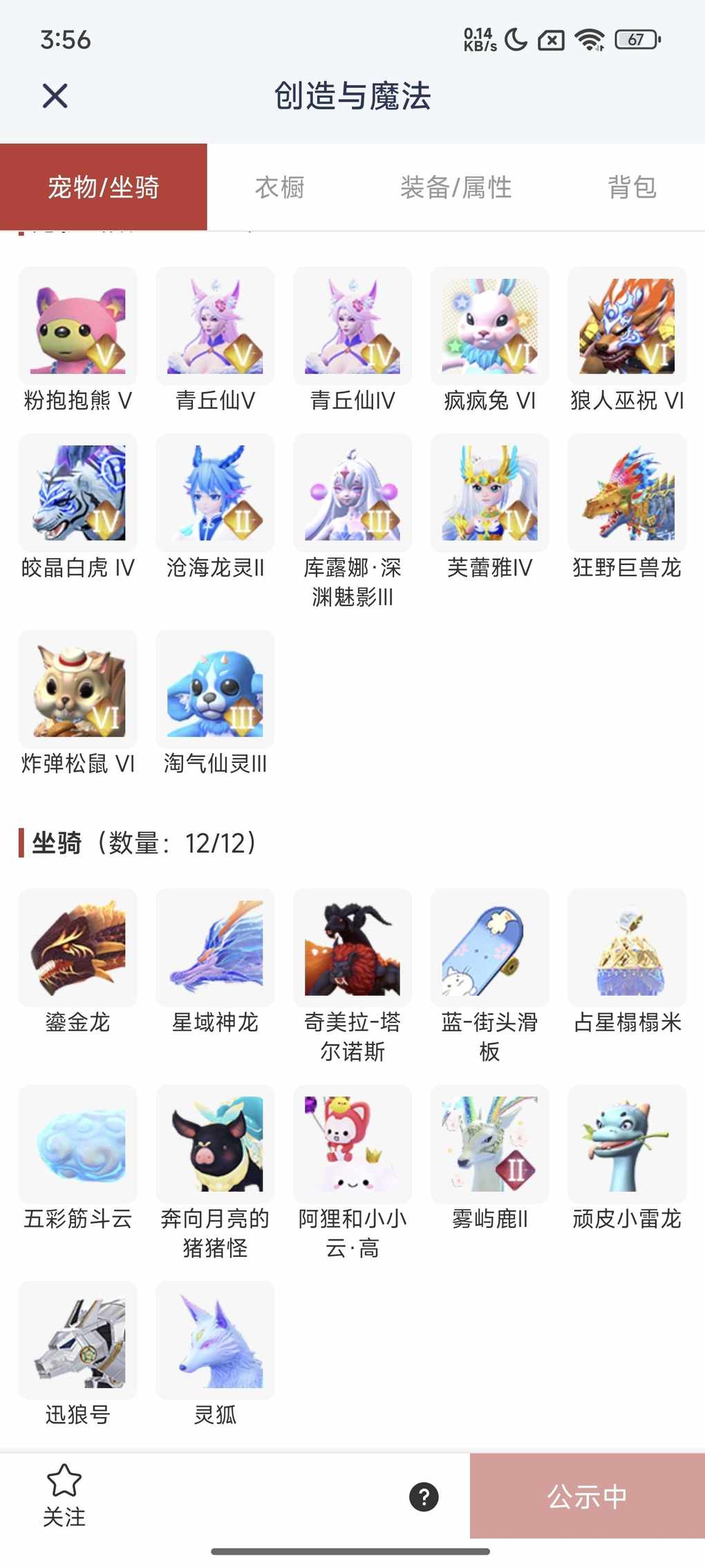View the 鎏金龙 mount
The width and height of the screenshot is (705, 1568).
pyautogui.click(x=78, y=948)
